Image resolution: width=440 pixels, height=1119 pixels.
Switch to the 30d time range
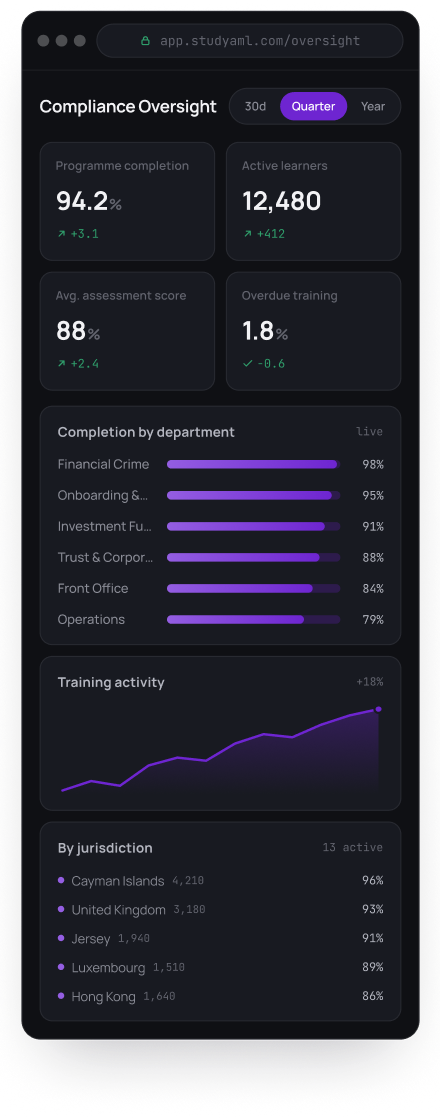pyautogui.click(x=255, y=106)
